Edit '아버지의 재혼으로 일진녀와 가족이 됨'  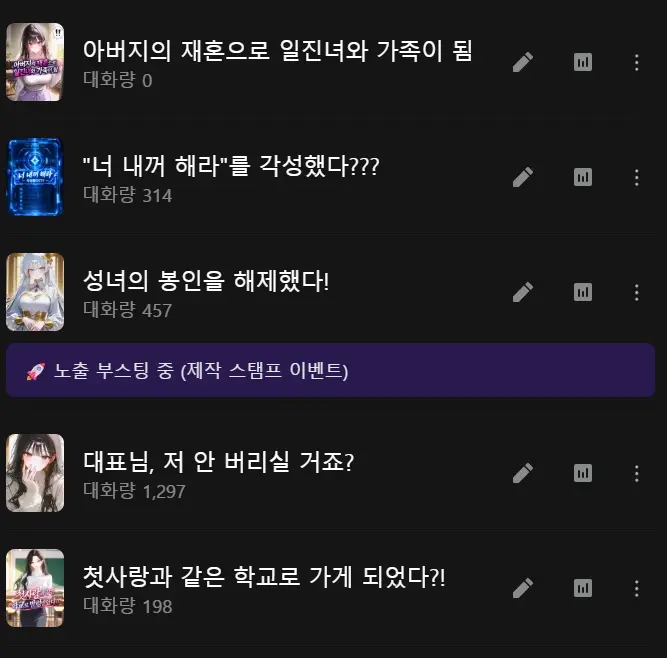(523, 62)
